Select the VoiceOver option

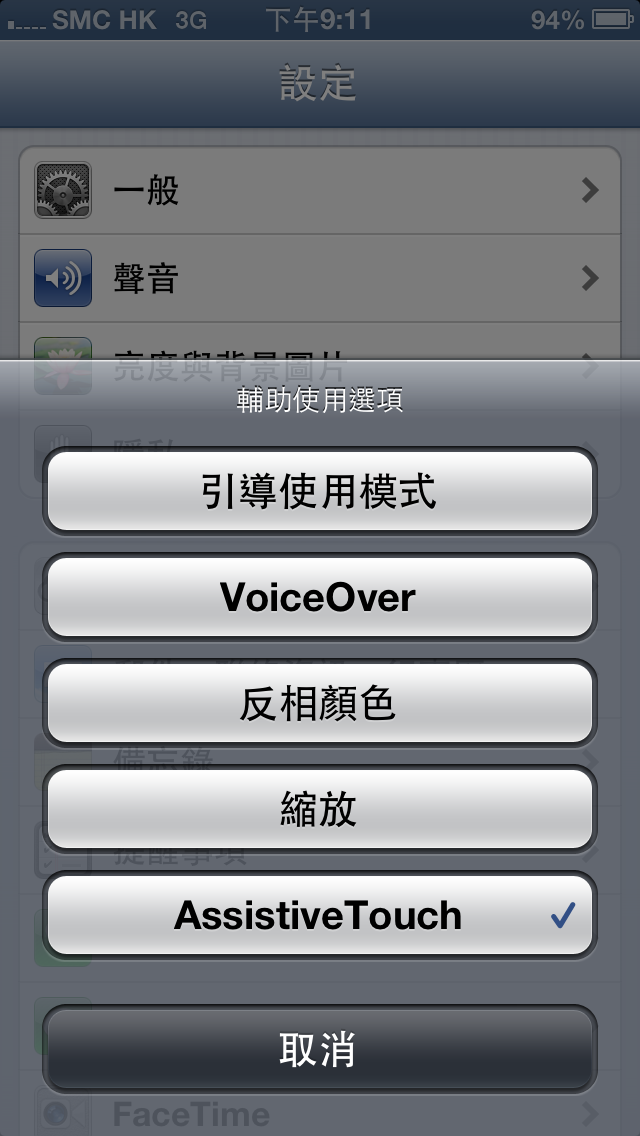tap(319, 598)
